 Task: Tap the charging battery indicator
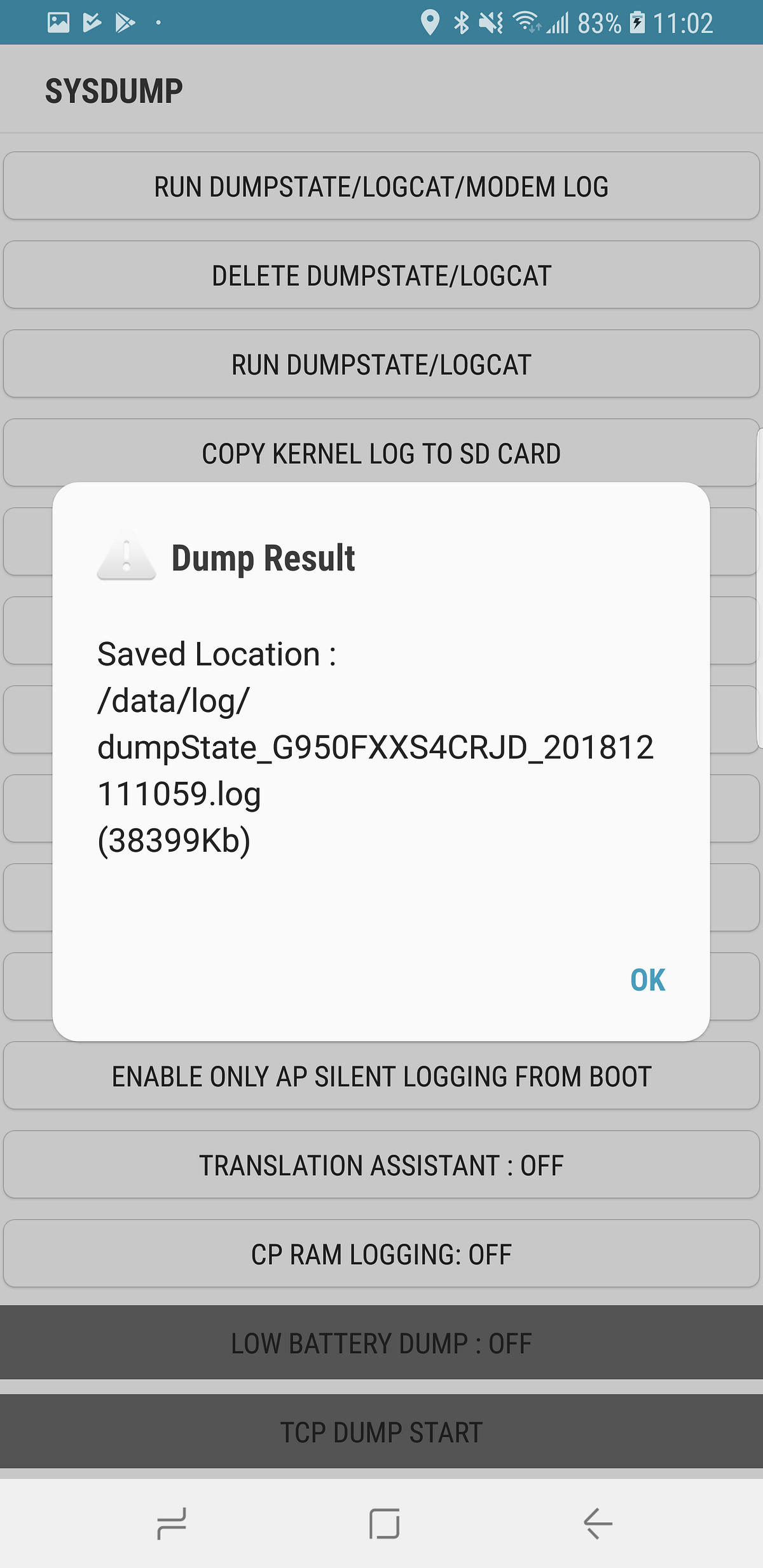638,23
